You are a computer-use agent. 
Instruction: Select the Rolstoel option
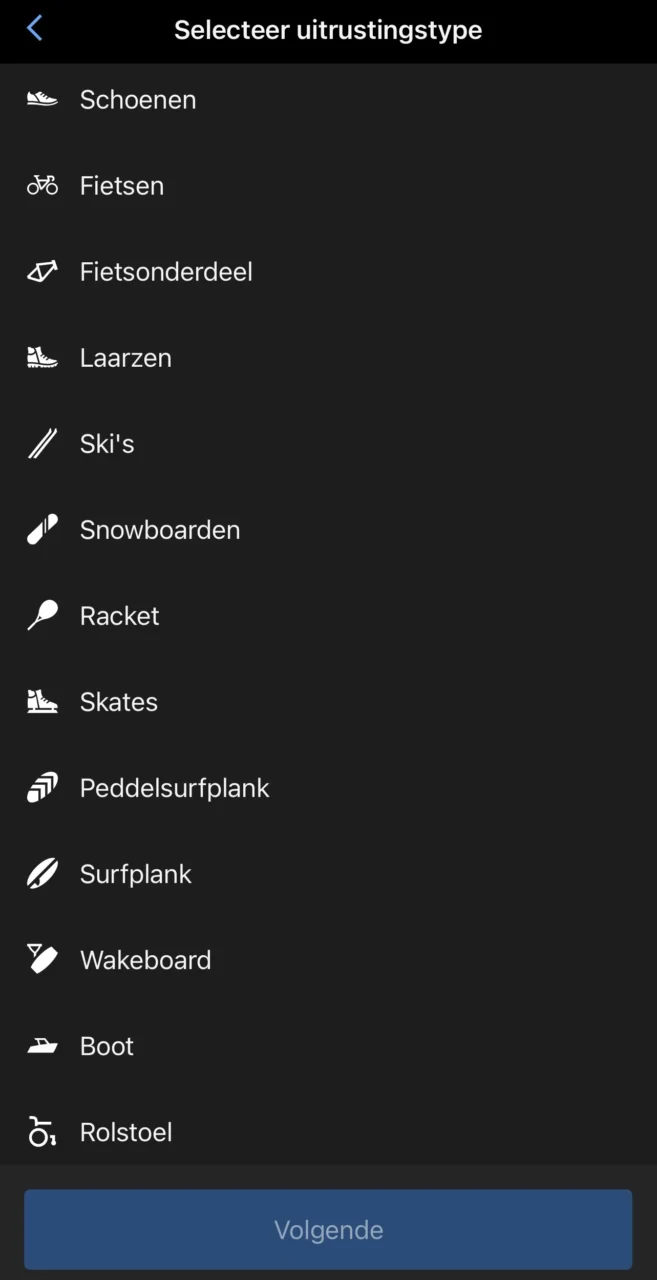pos(126,1132)
